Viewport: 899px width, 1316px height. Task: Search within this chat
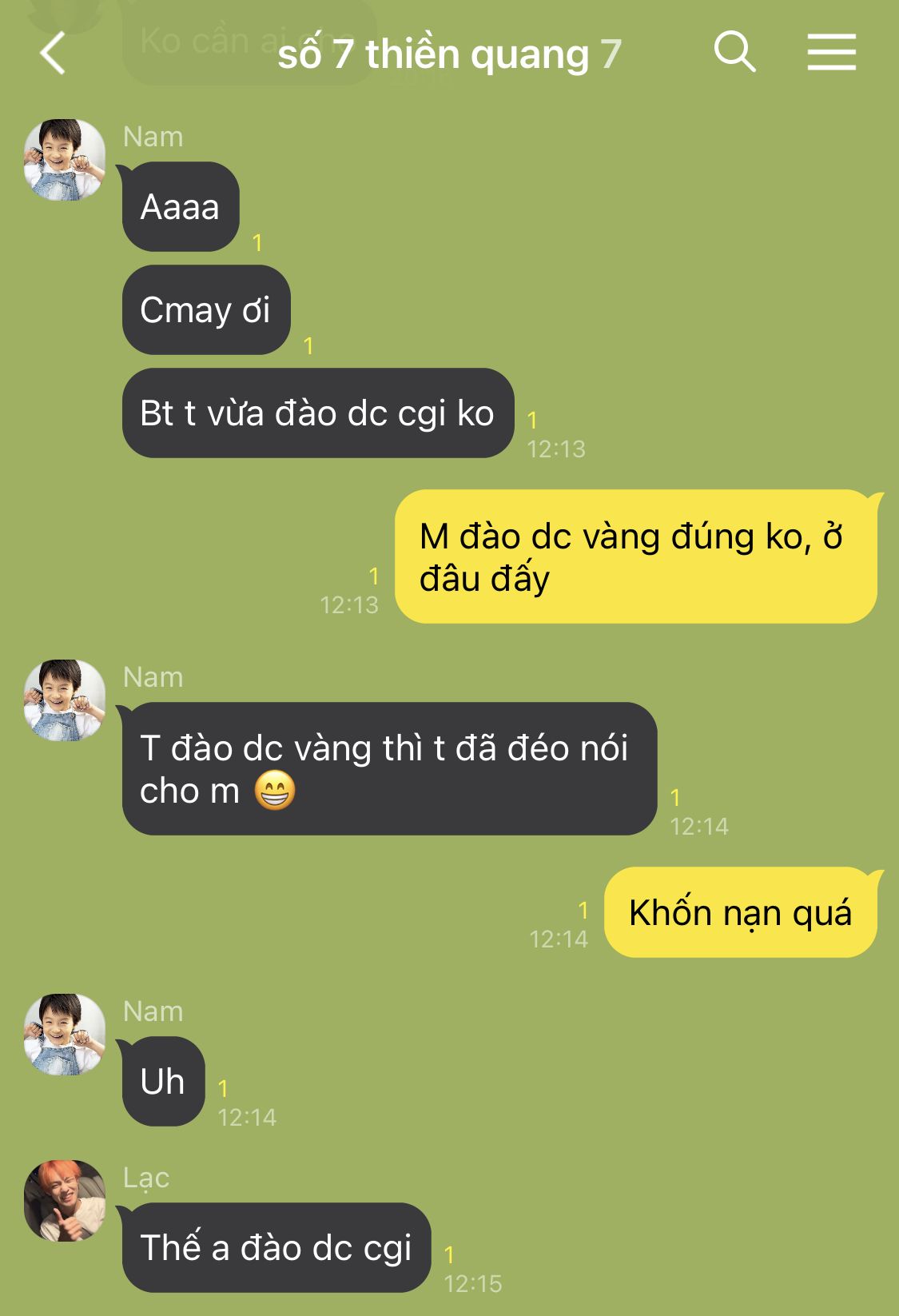(734, 53)
